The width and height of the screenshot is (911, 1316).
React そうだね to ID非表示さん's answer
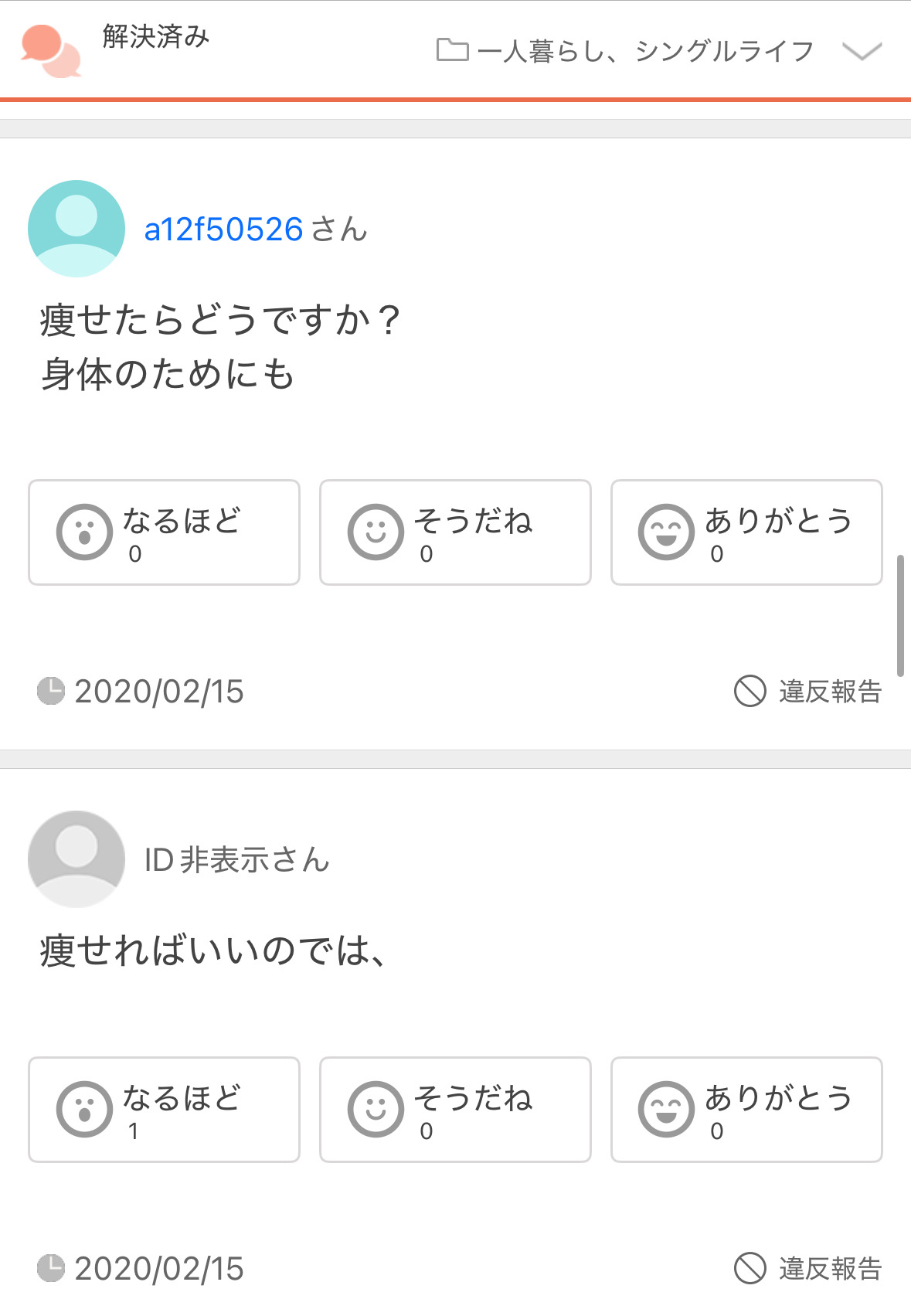(x=455, y=1110)
